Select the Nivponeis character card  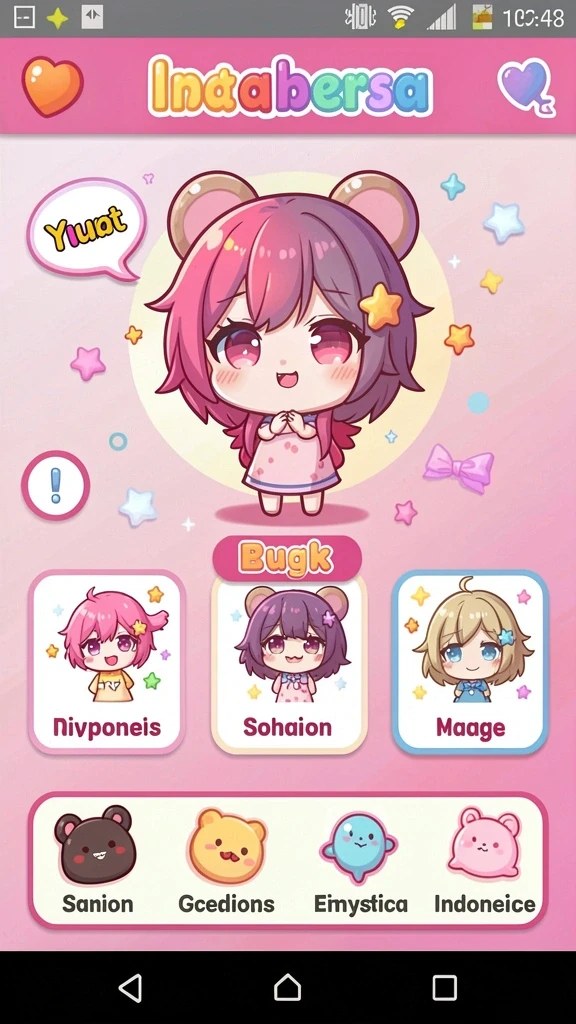point(106,662)
